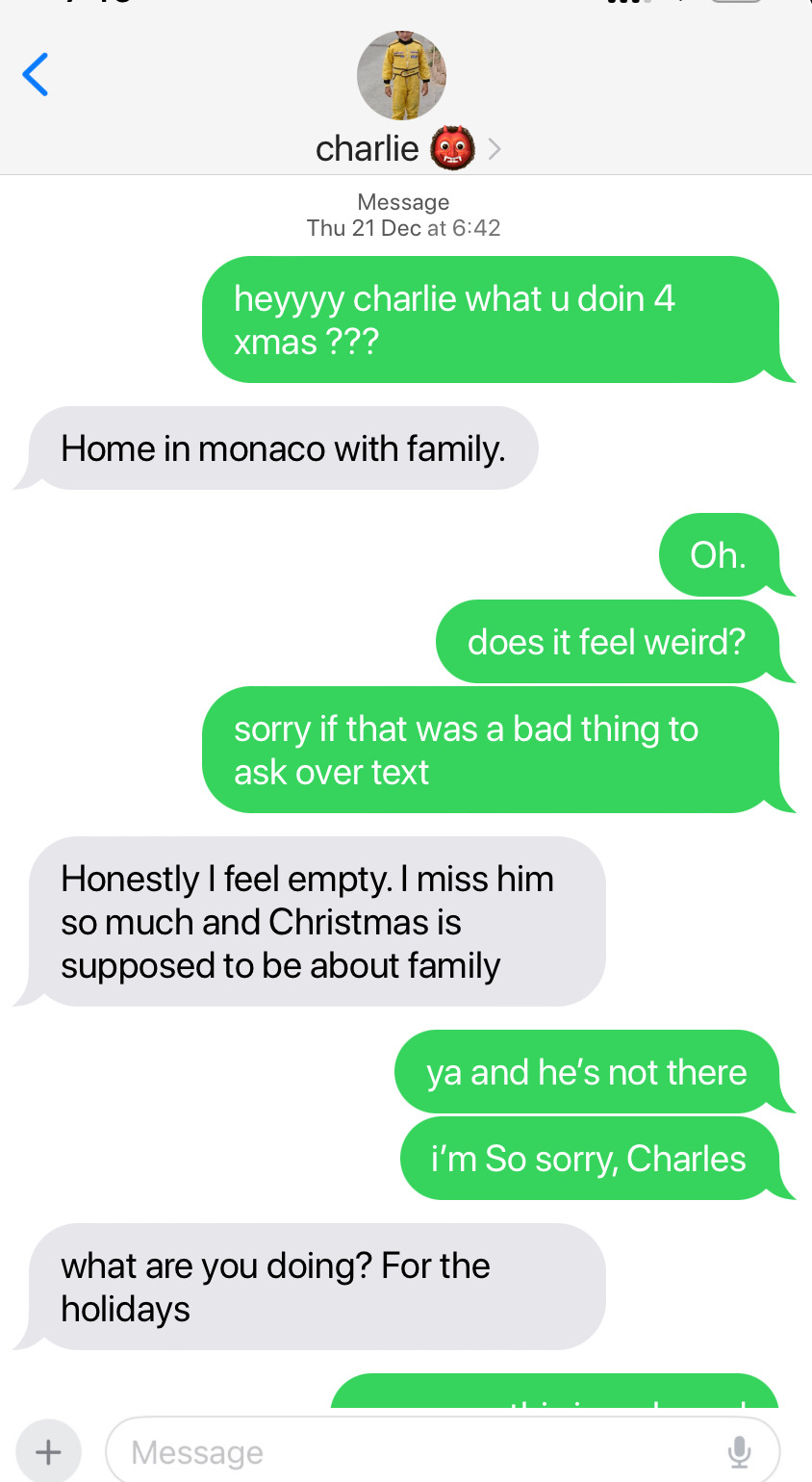Screen dimensions: 812x1482
Task: Go back to the messages list
Action: pyautogui.click(x=36, y=74)
